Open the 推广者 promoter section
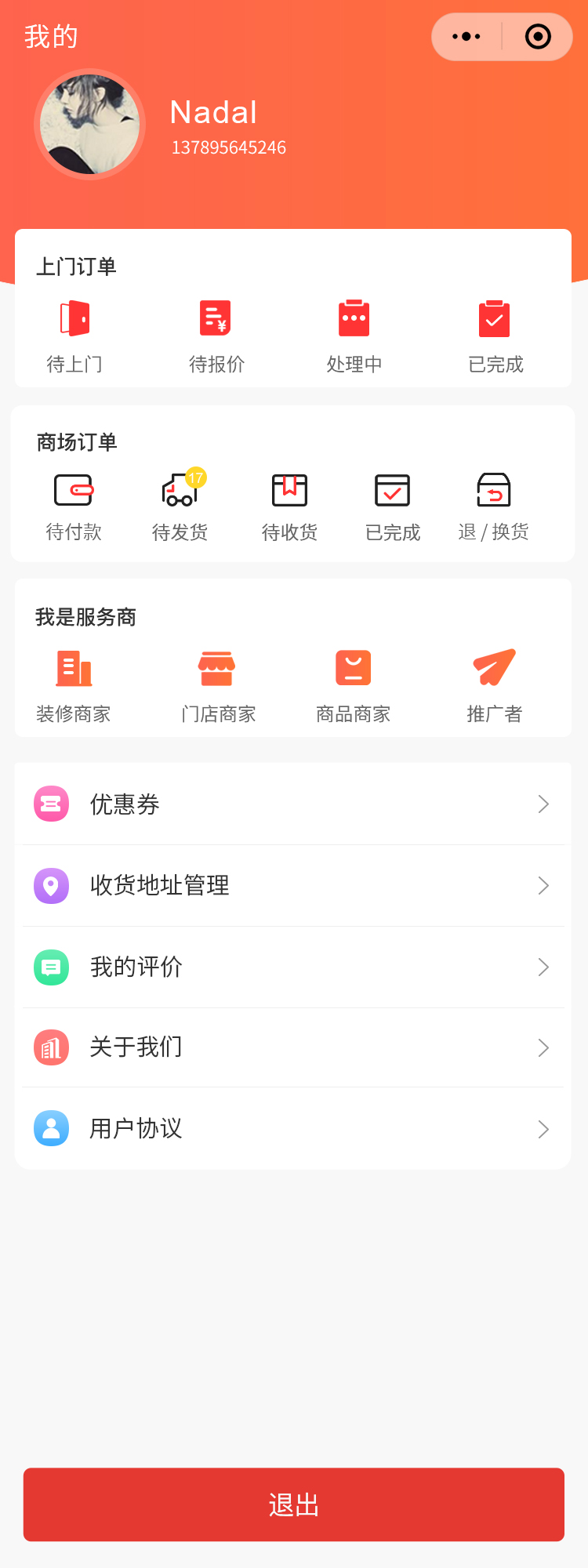Screen dimensions: 588x1568 494,684
